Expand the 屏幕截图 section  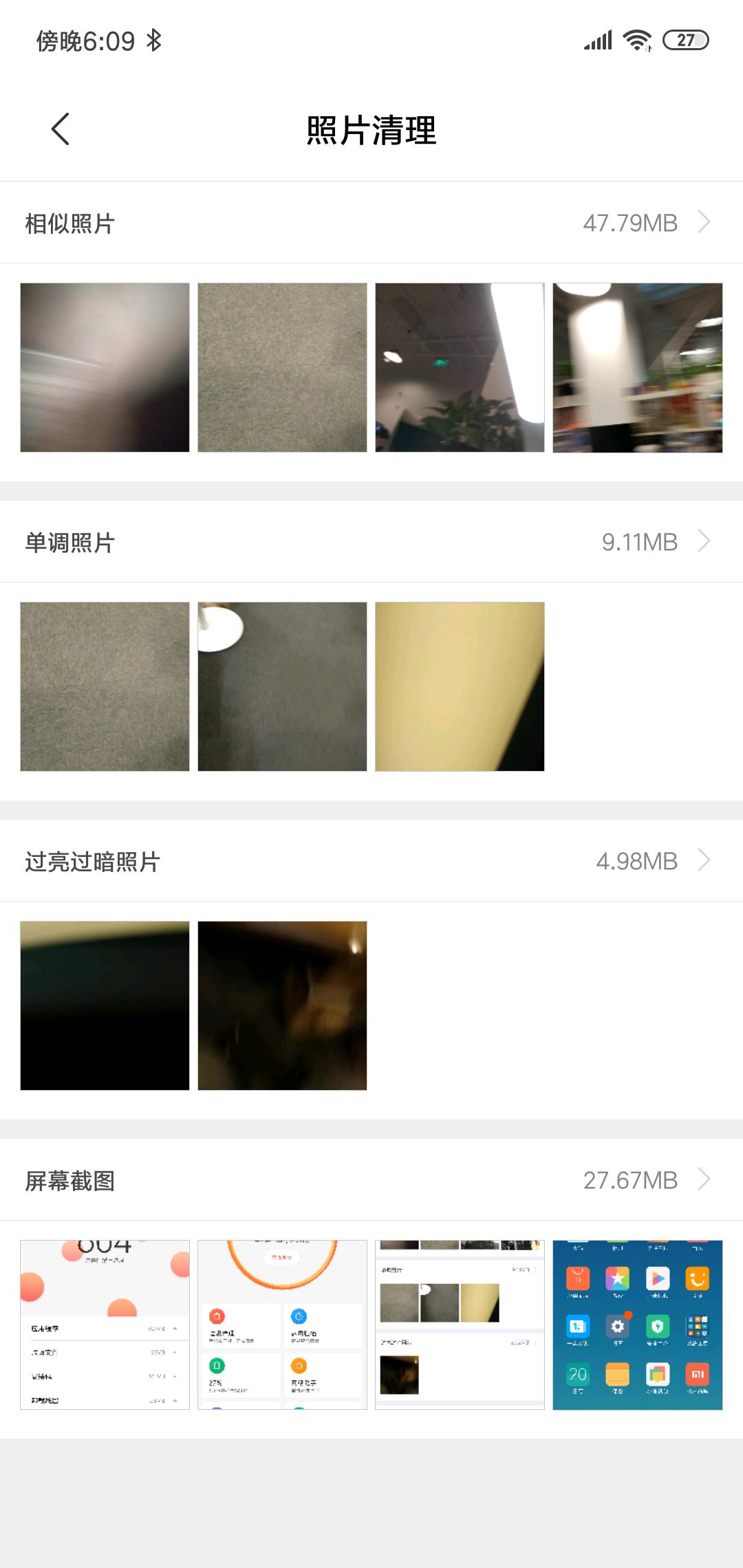pyautogui.click(x=706, y=1179)
